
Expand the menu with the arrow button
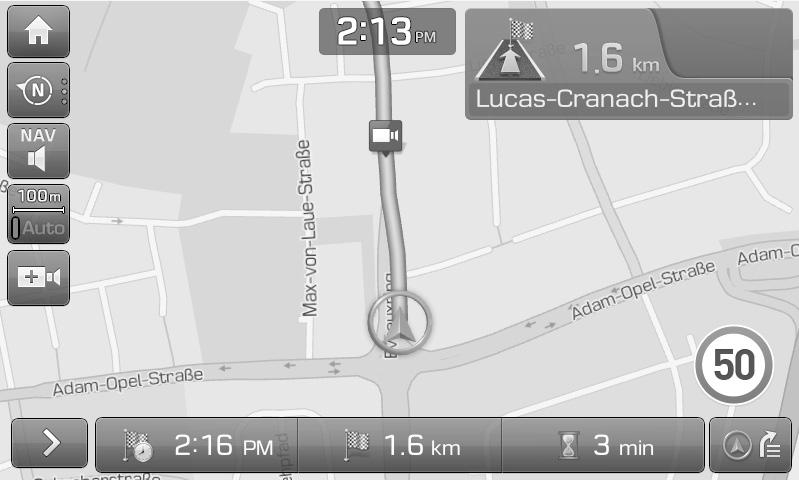49,445
